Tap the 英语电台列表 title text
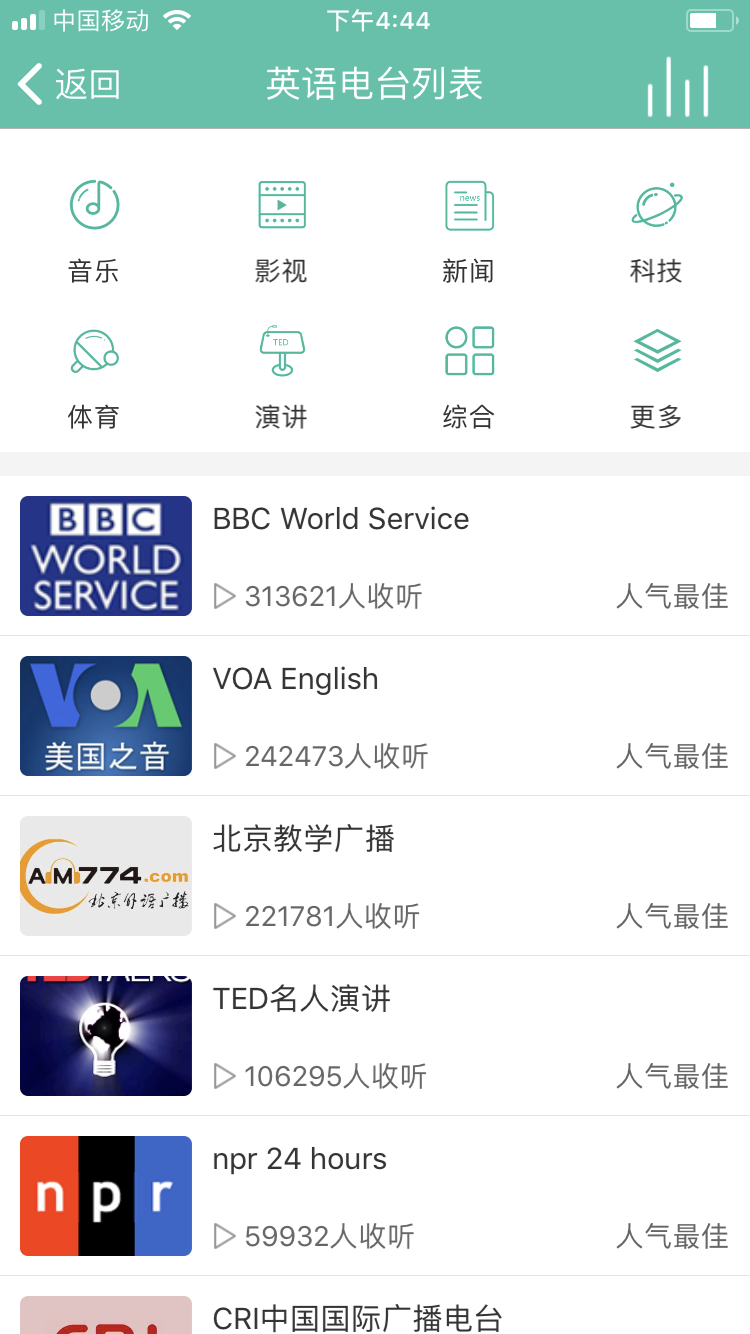This screenshot has height=1334, width=750. coord(375,85)
